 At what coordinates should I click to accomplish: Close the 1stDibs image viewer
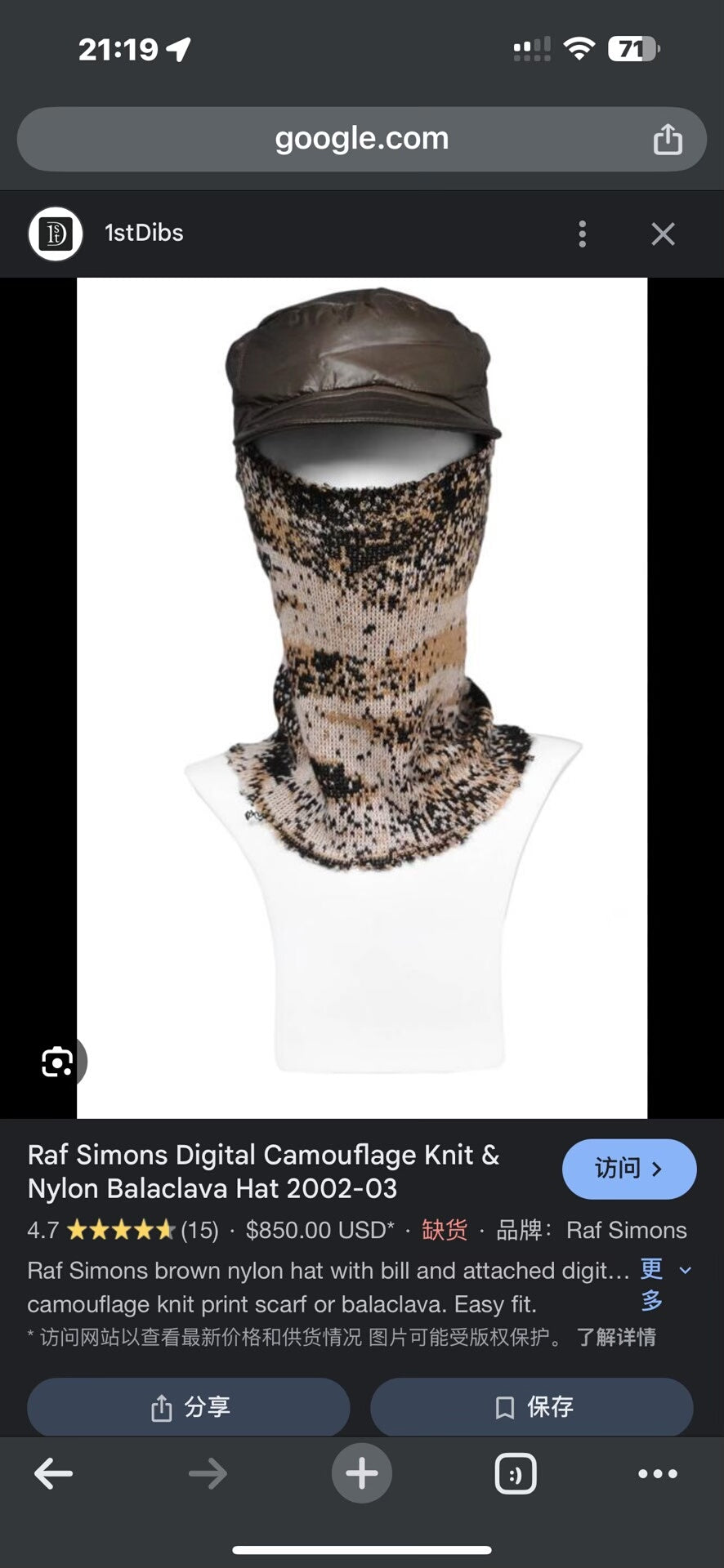tap(663, 234)
